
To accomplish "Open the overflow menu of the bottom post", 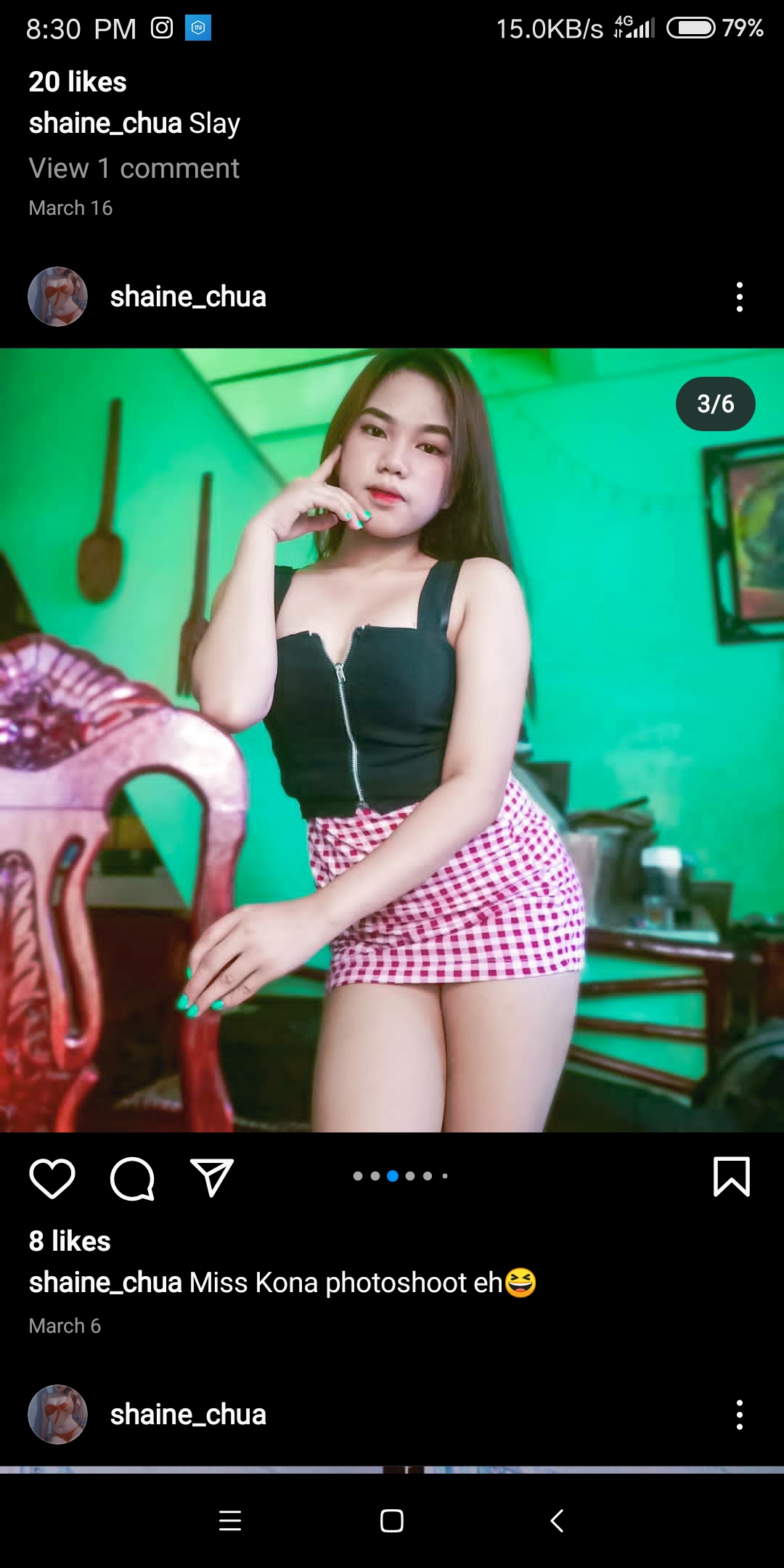I will click(x=739, y=1415).
